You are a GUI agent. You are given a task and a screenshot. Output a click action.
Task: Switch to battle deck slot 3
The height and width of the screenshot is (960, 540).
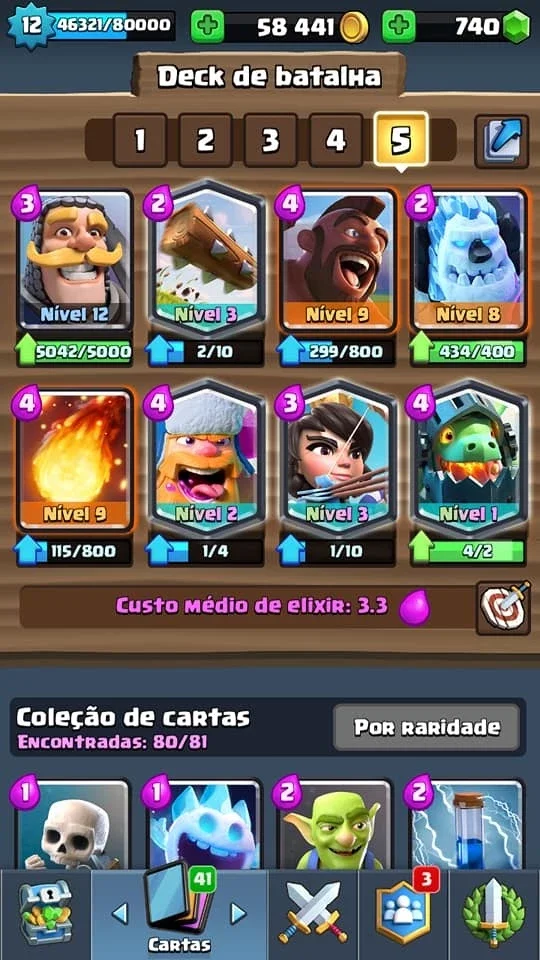tap(271, 140)
